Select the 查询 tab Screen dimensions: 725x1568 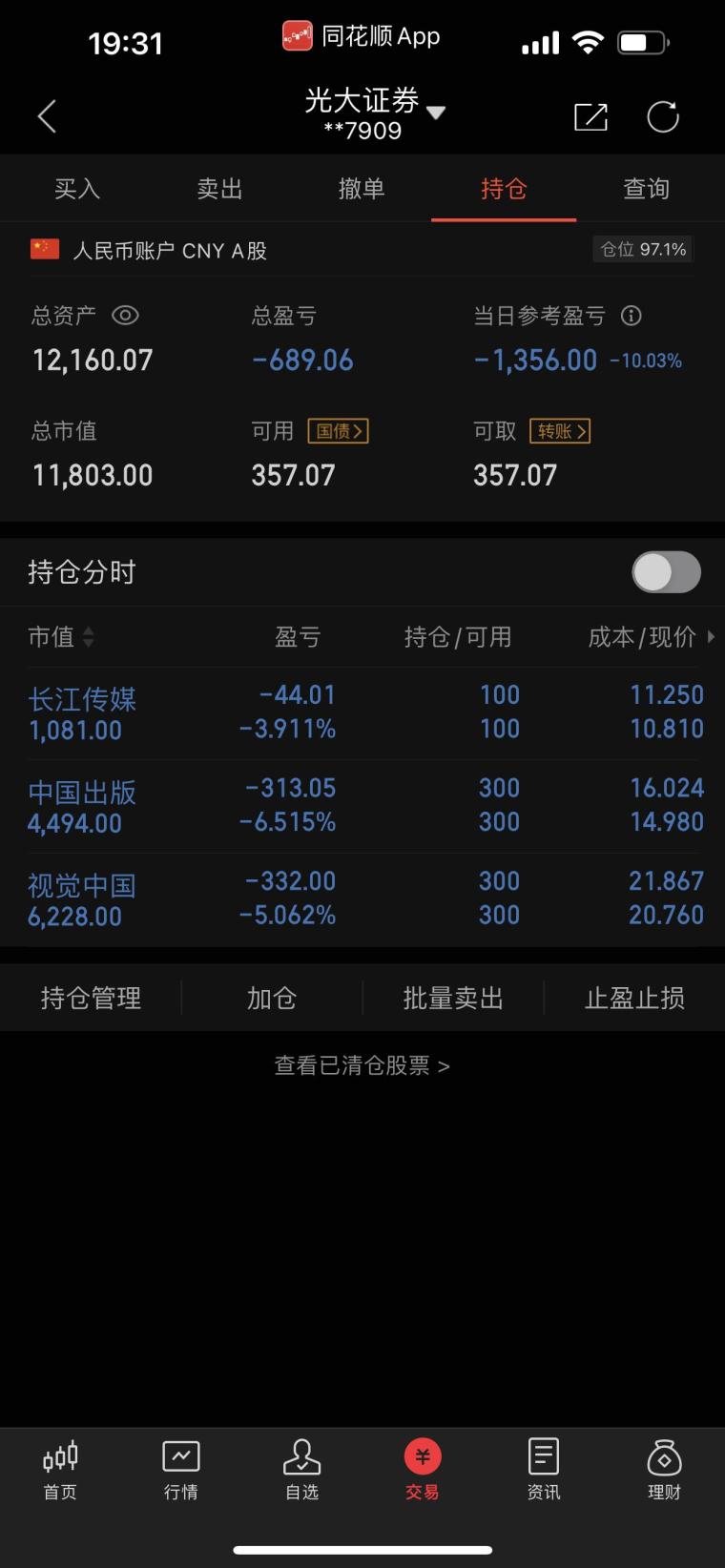pos(646,189)
